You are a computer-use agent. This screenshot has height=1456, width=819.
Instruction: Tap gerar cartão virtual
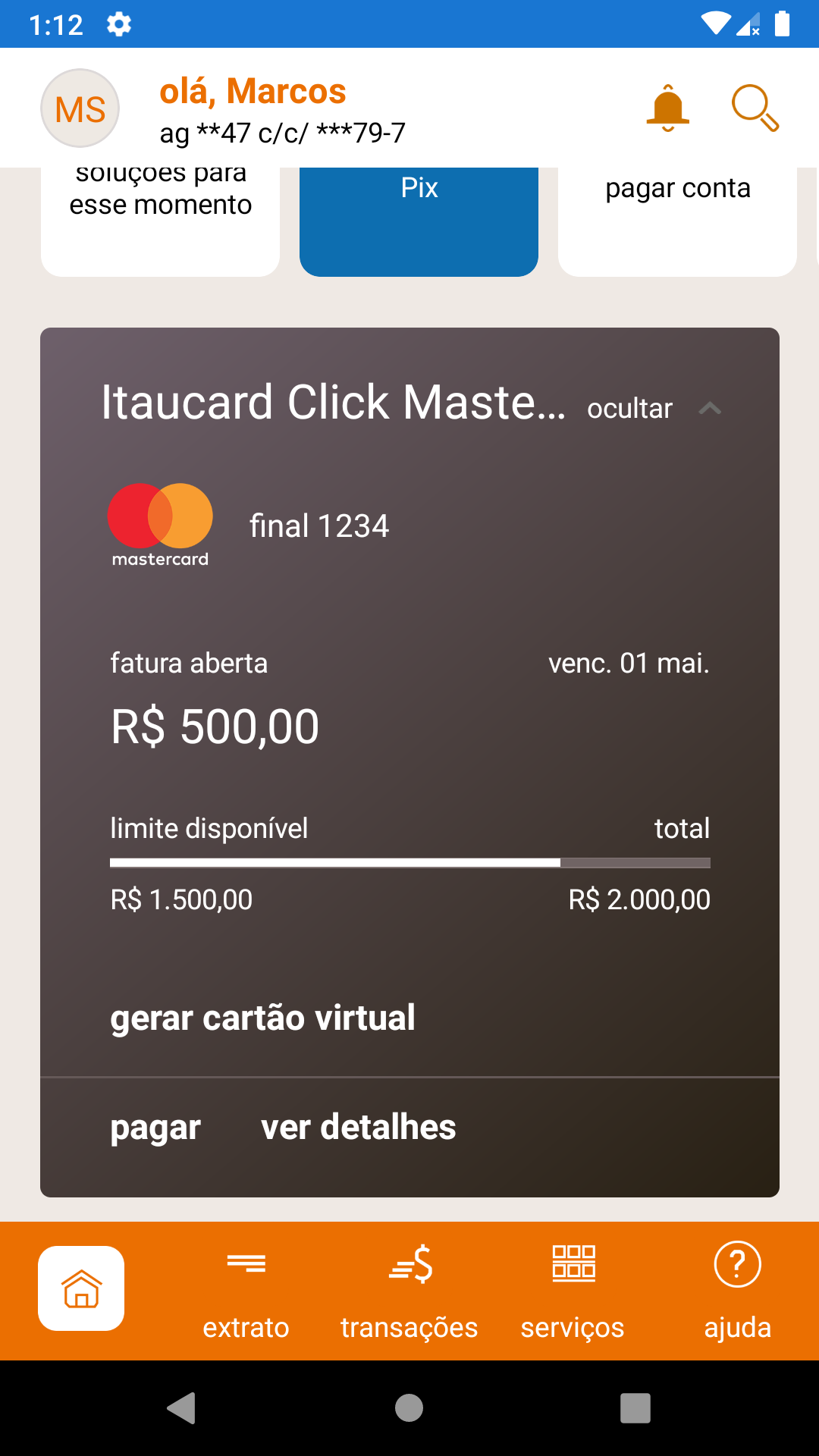262,1018
